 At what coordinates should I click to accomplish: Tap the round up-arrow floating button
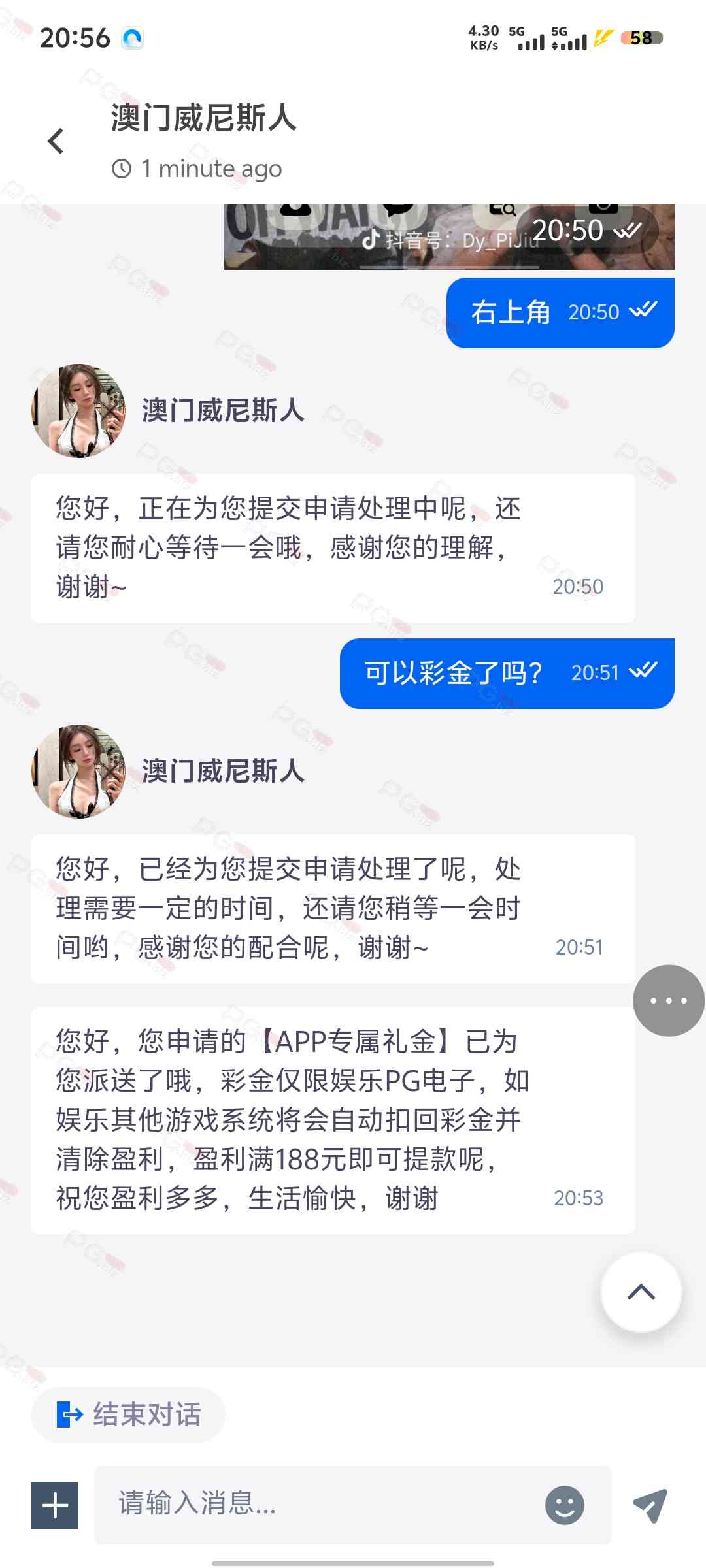pos(641,1292)
